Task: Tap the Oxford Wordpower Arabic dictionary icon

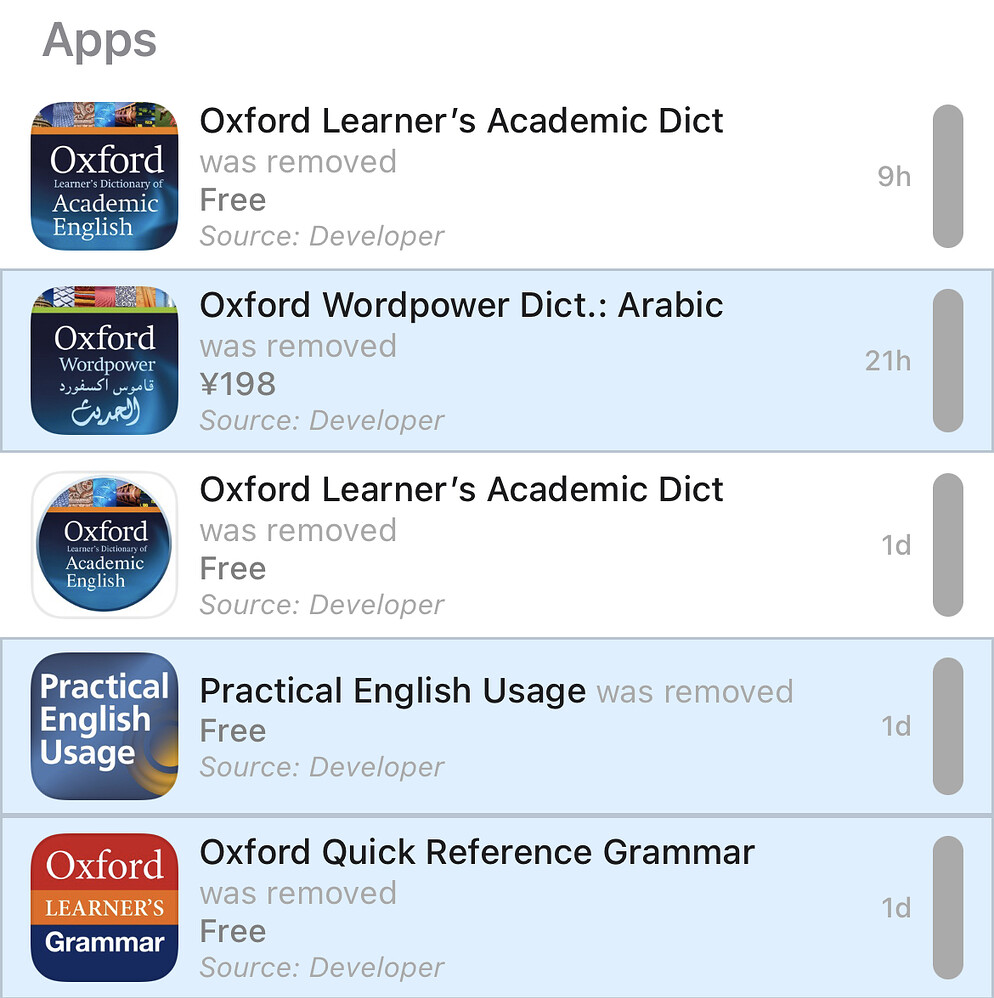Action: 104,360
